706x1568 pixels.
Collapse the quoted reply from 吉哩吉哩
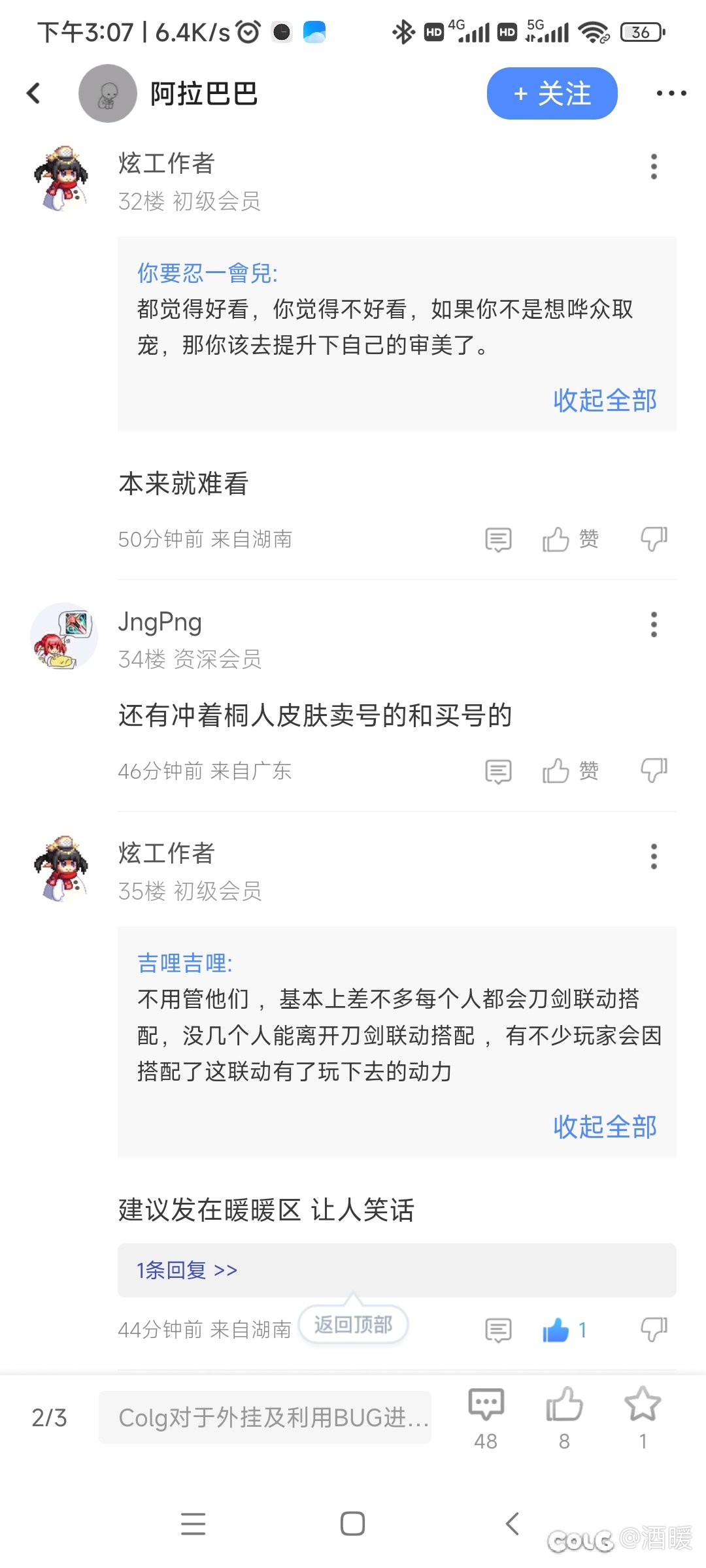coord(605,1127)
